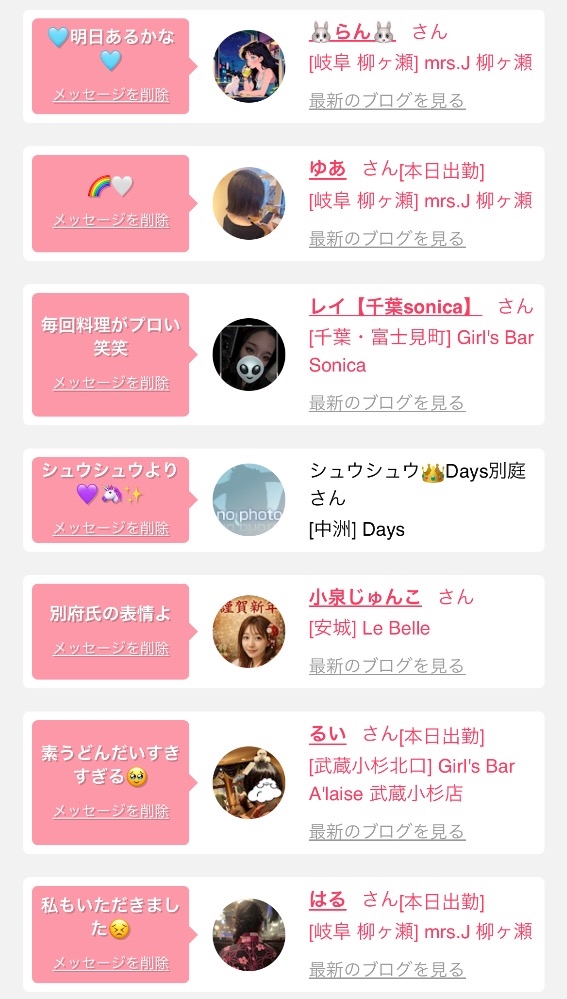Delete the シュウシュウより message

(x=111, y=528)
